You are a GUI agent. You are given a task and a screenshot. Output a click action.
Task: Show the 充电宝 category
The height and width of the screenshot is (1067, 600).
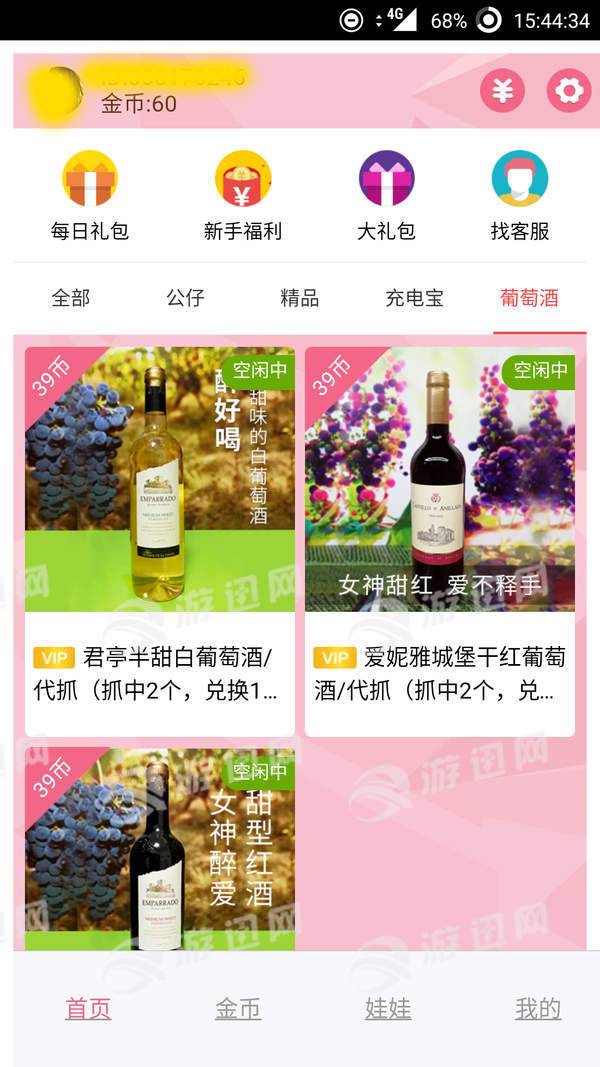tap(414, 298)
